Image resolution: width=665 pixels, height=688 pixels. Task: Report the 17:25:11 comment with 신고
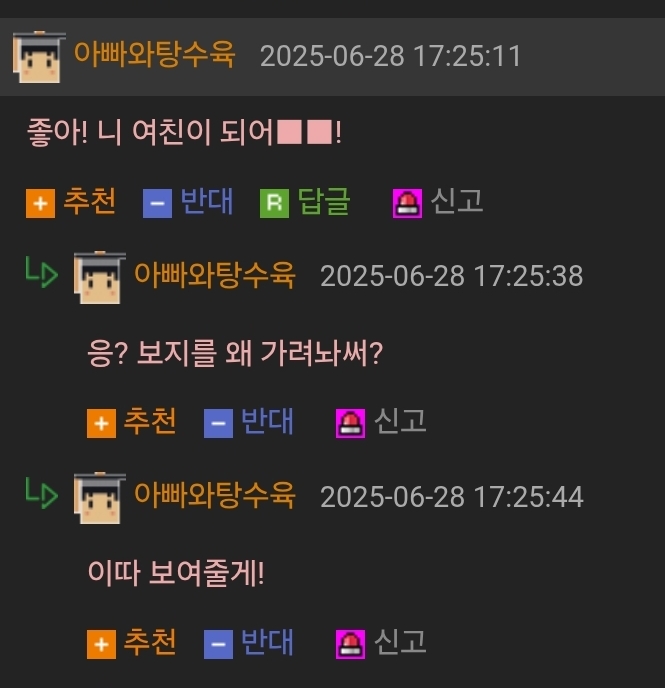pos(439,202)
